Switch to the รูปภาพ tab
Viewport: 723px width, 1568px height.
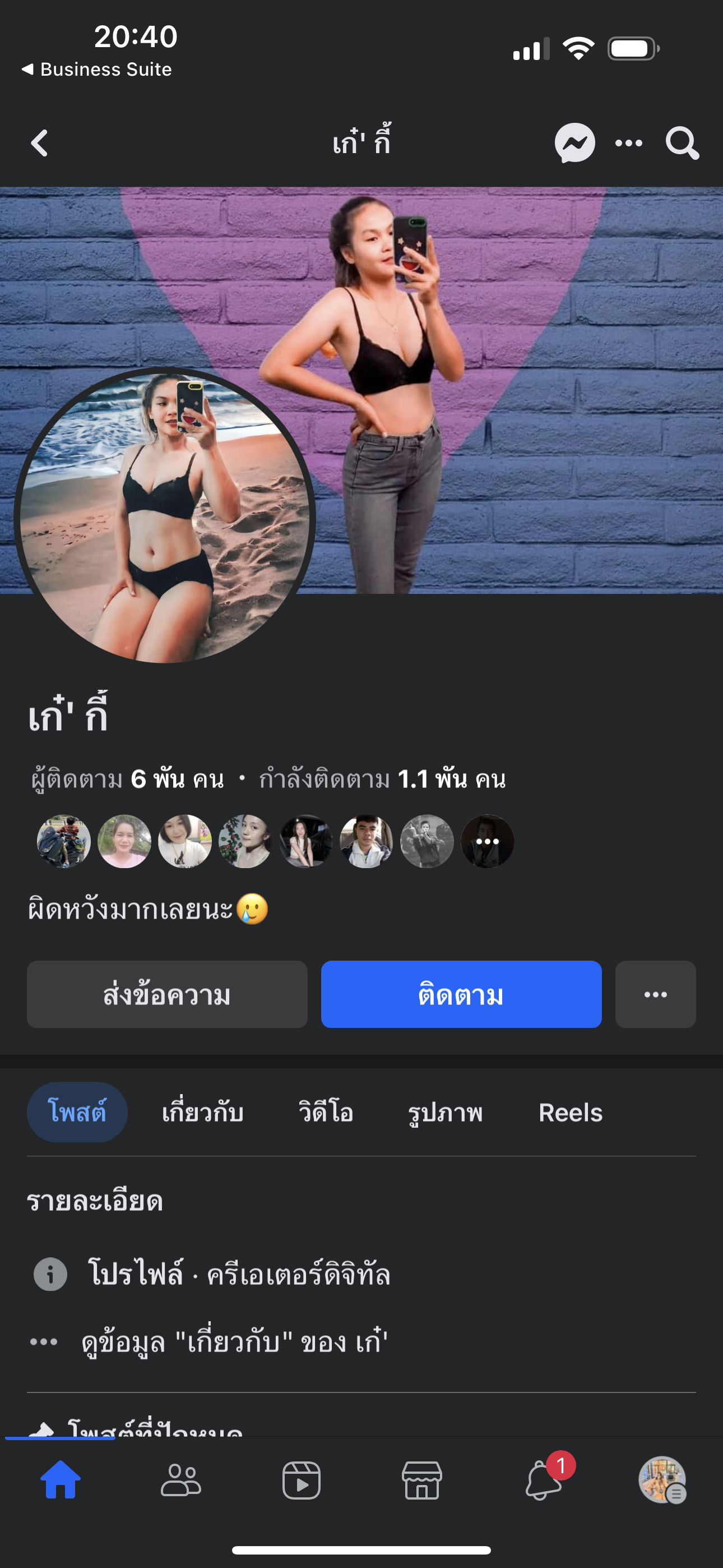445,1113
